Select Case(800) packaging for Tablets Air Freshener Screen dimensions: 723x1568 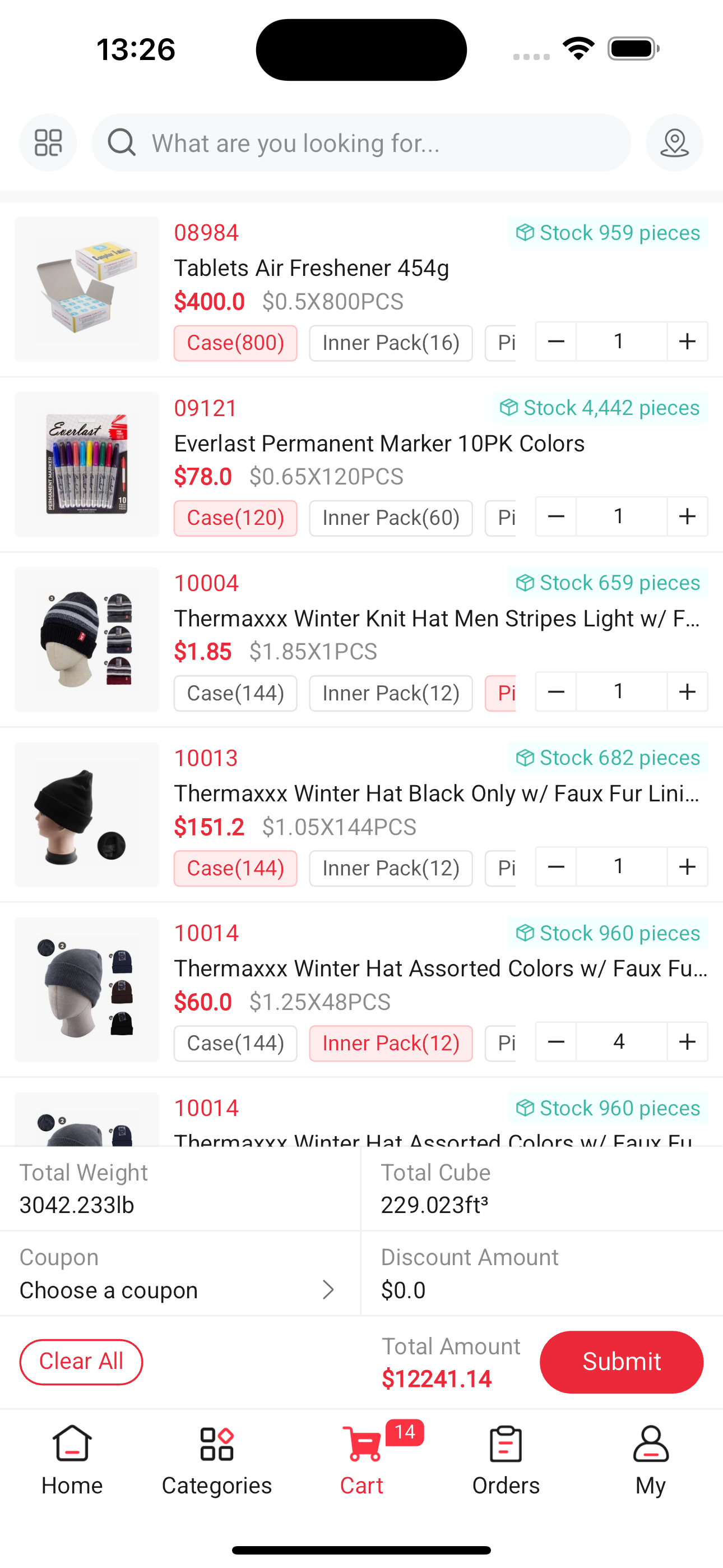click(x=235, y=342)
